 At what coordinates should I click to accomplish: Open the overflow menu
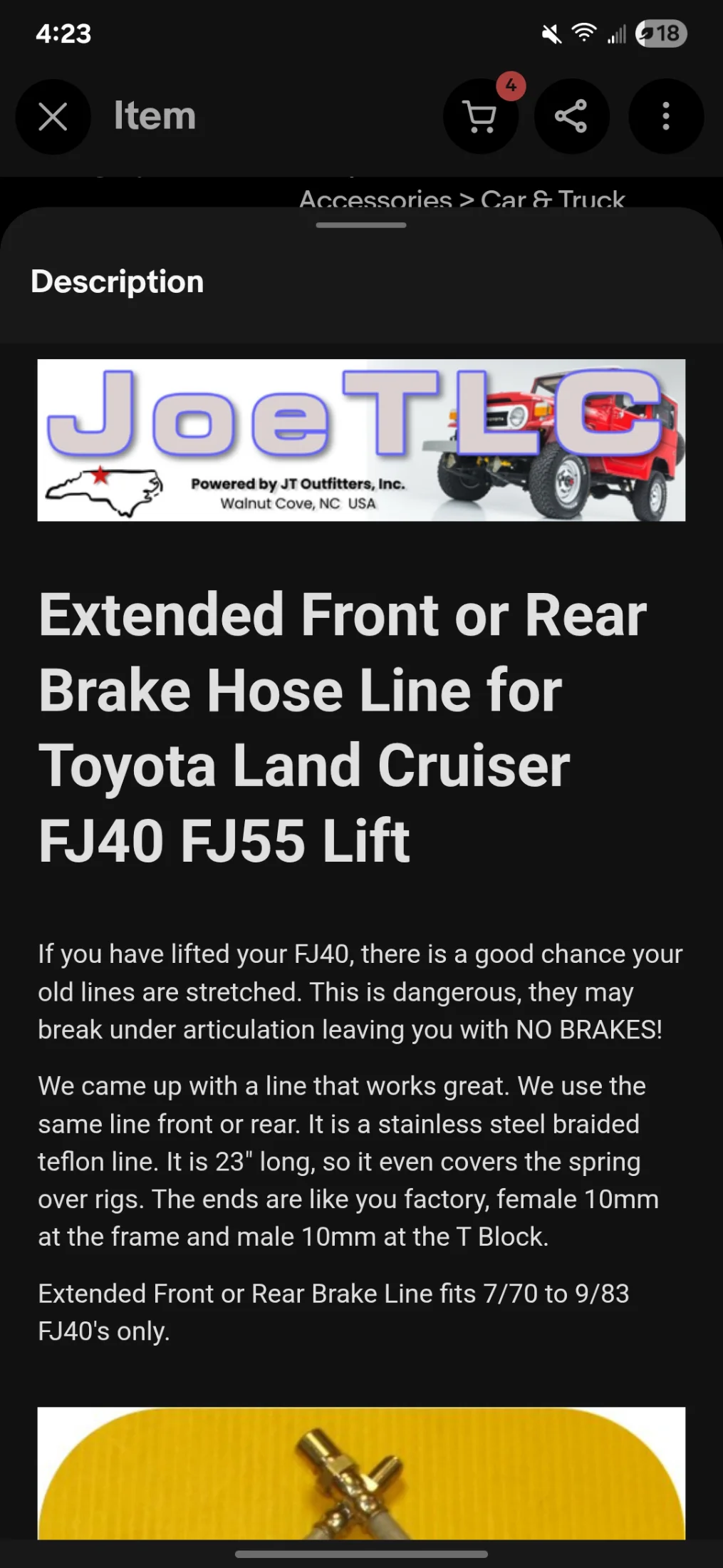[x=665, y=116]
